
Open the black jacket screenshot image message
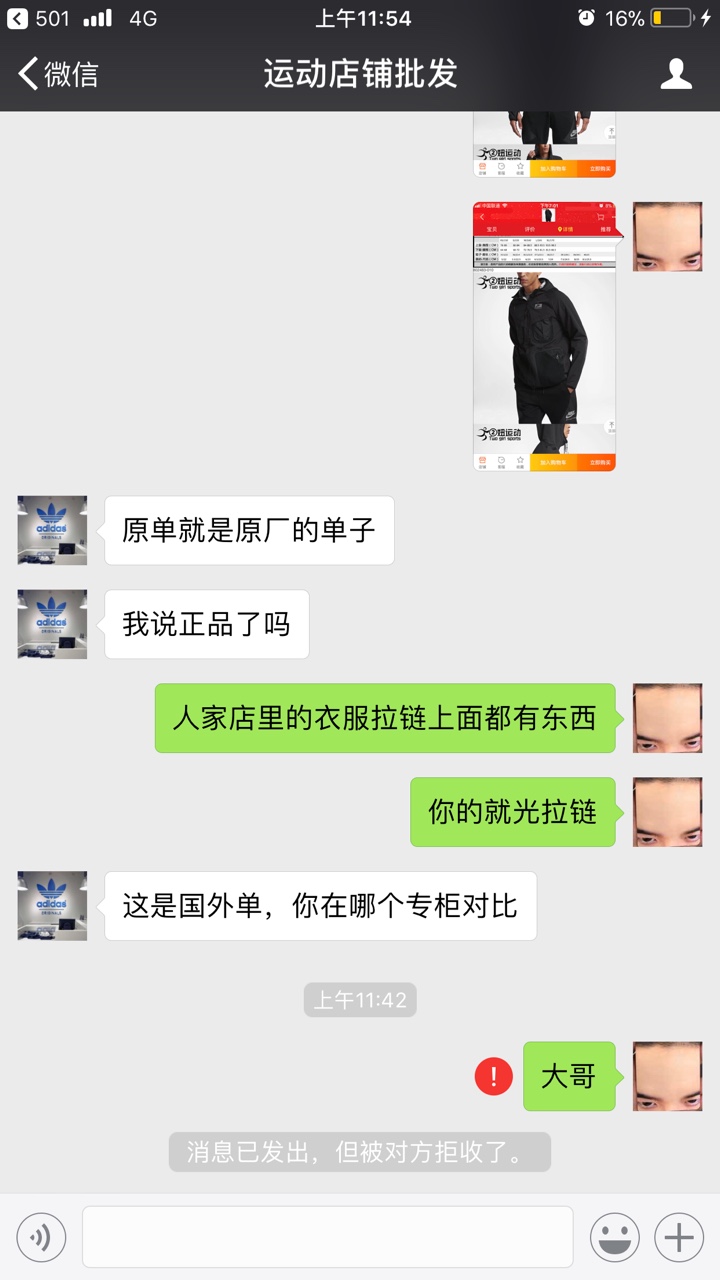(x=544, y=336)
